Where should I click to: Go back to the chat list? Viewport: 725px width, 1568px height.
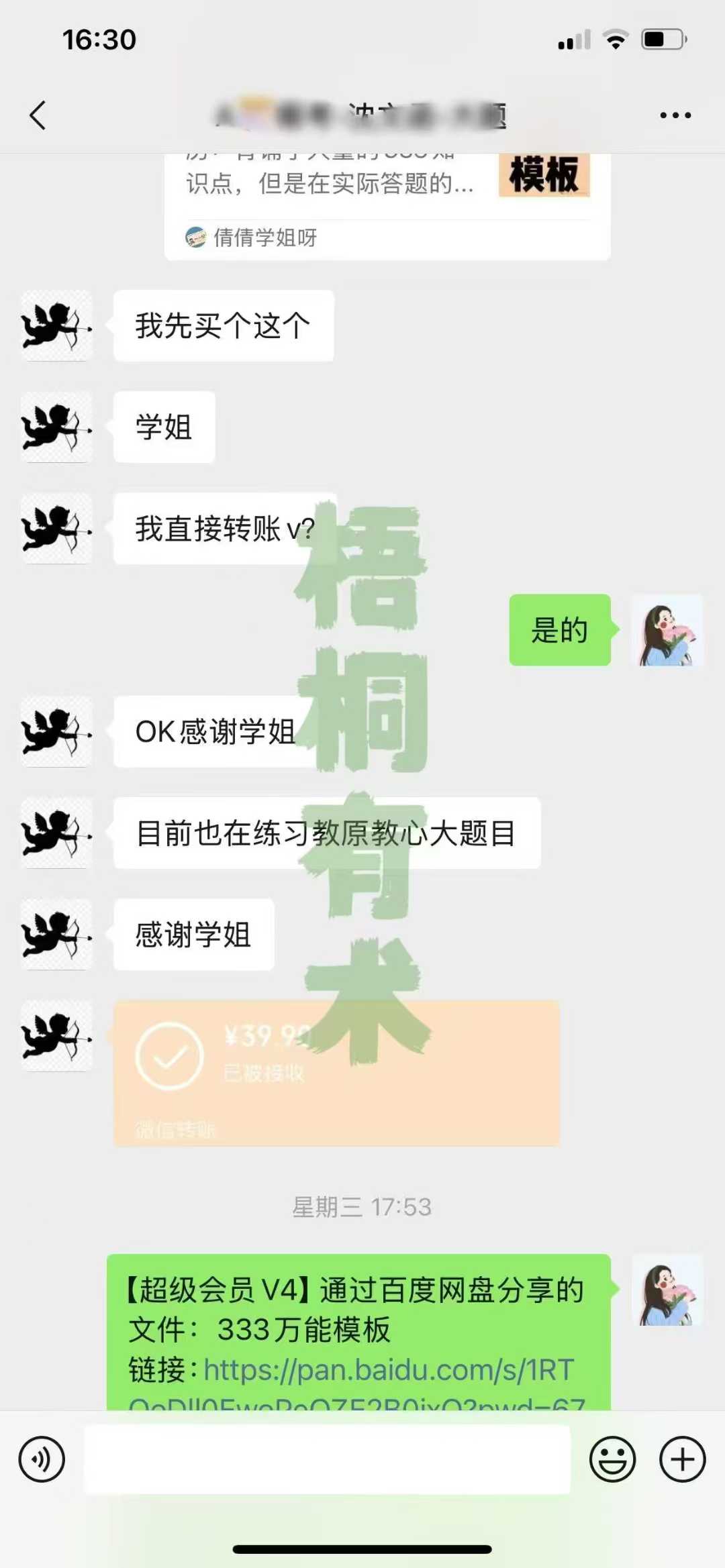tap(38, 115)
